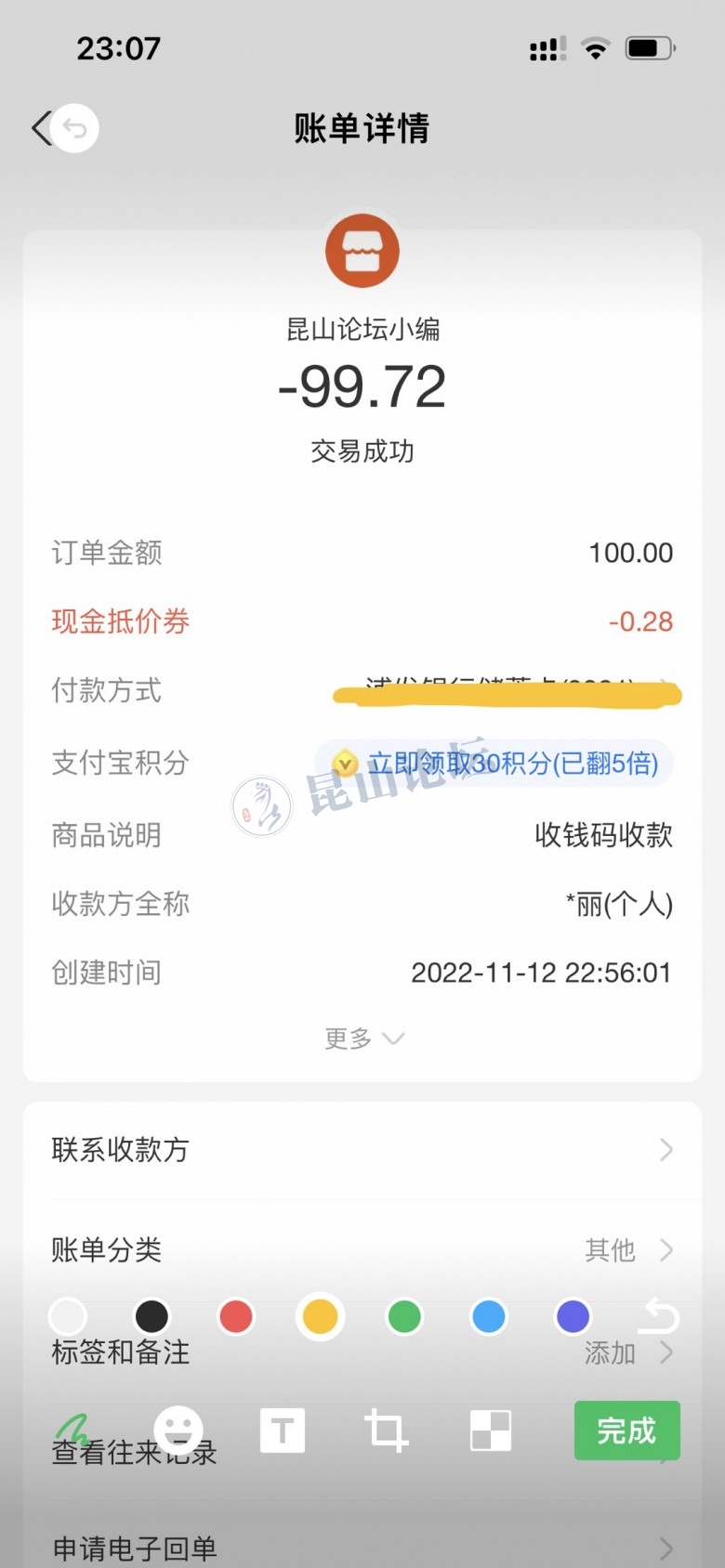Image resolution: width=725 pixels, height=1568 pixels.
Task: Open the crop tool
Action: 386,1431
